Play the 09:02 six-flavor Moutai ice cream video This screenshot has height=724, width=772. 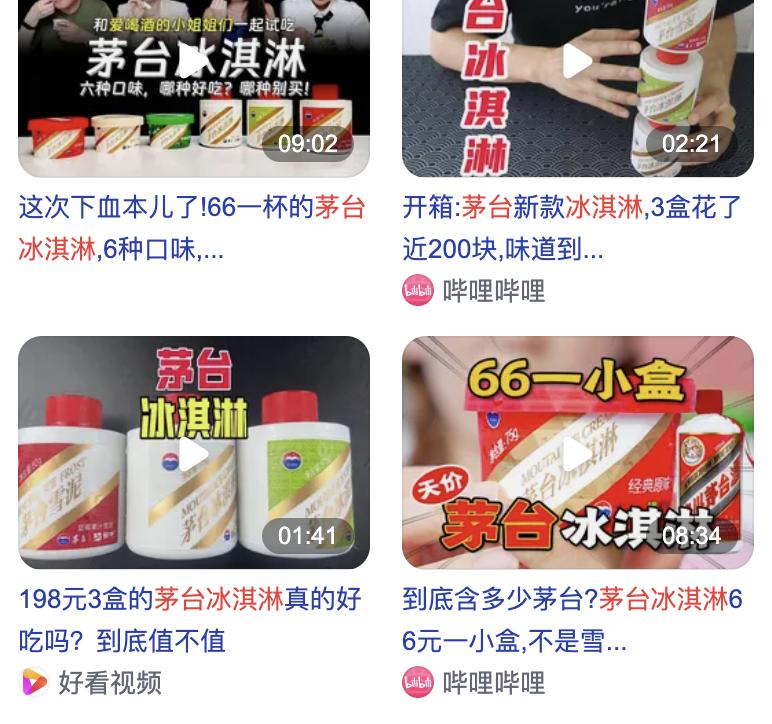(x=193, y=62)
